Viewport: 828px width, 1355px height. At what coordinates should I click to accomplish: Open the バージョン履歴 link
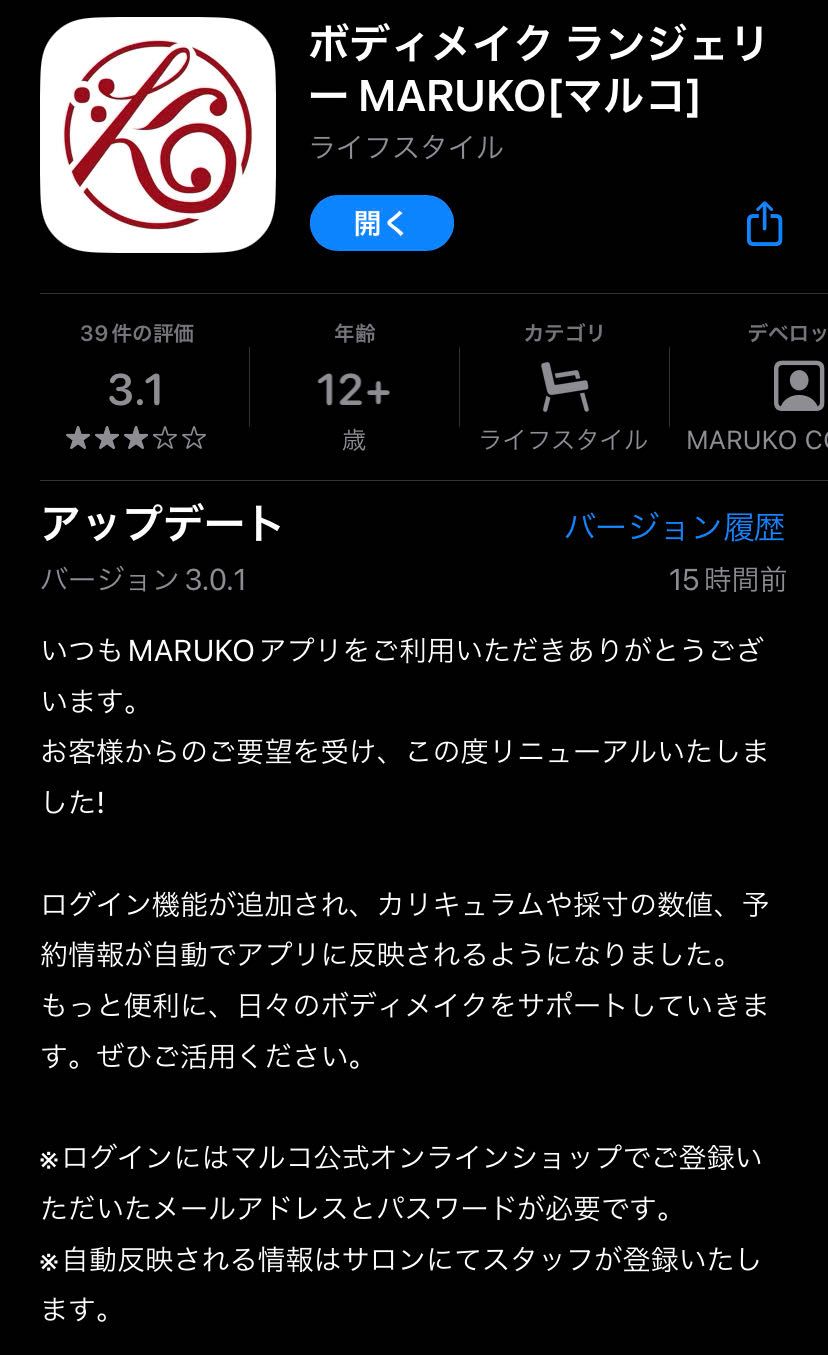point(674,527)
